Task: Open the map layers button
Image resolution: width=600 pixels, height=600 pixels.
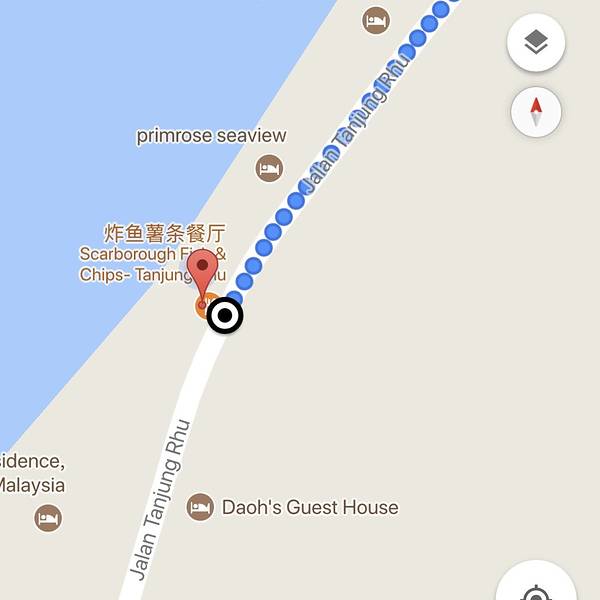Action: pos(536,42)
